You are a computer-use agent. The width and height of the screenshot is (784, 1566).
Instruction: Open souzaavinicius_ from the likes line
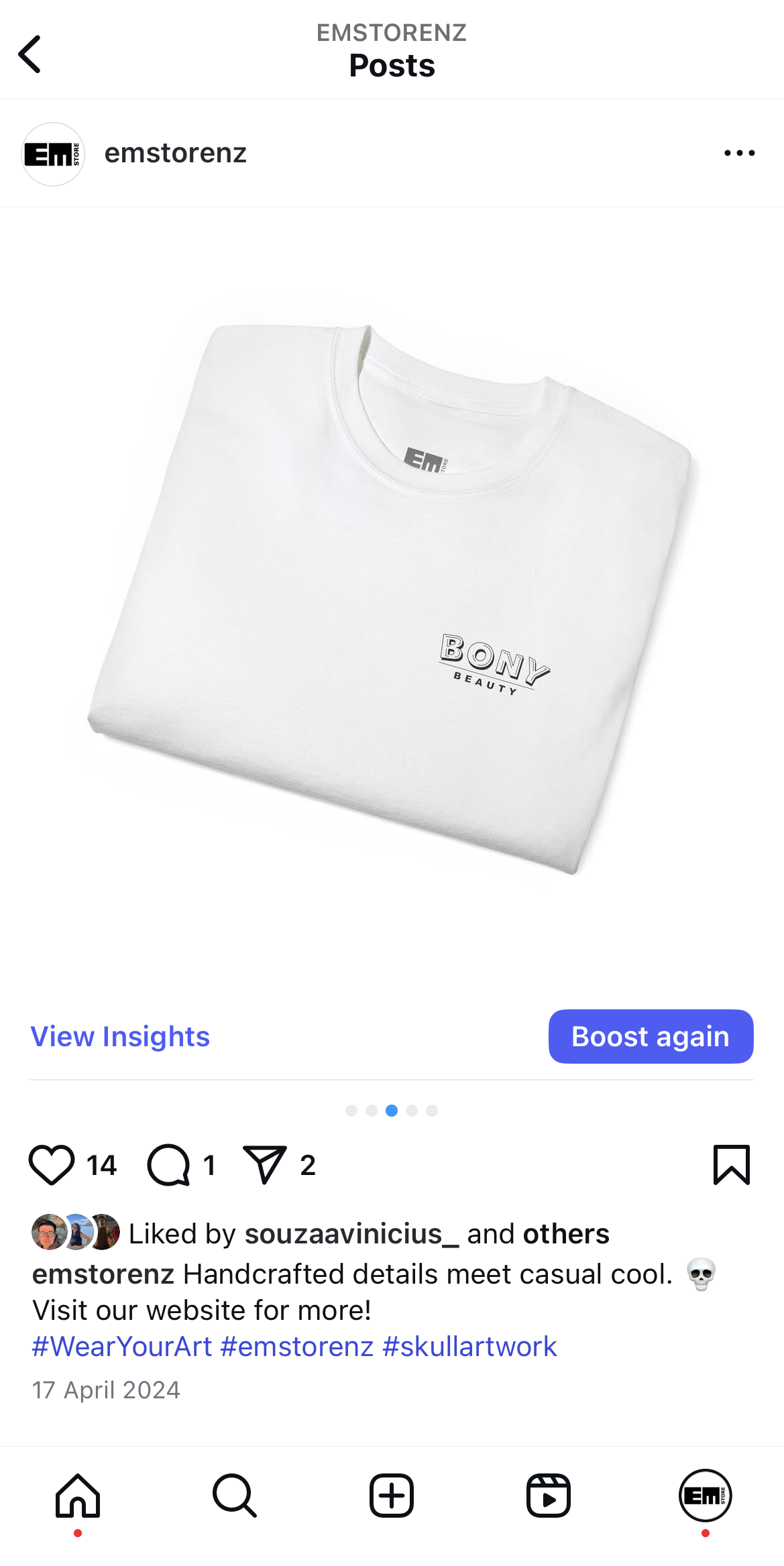point(351,1234)
